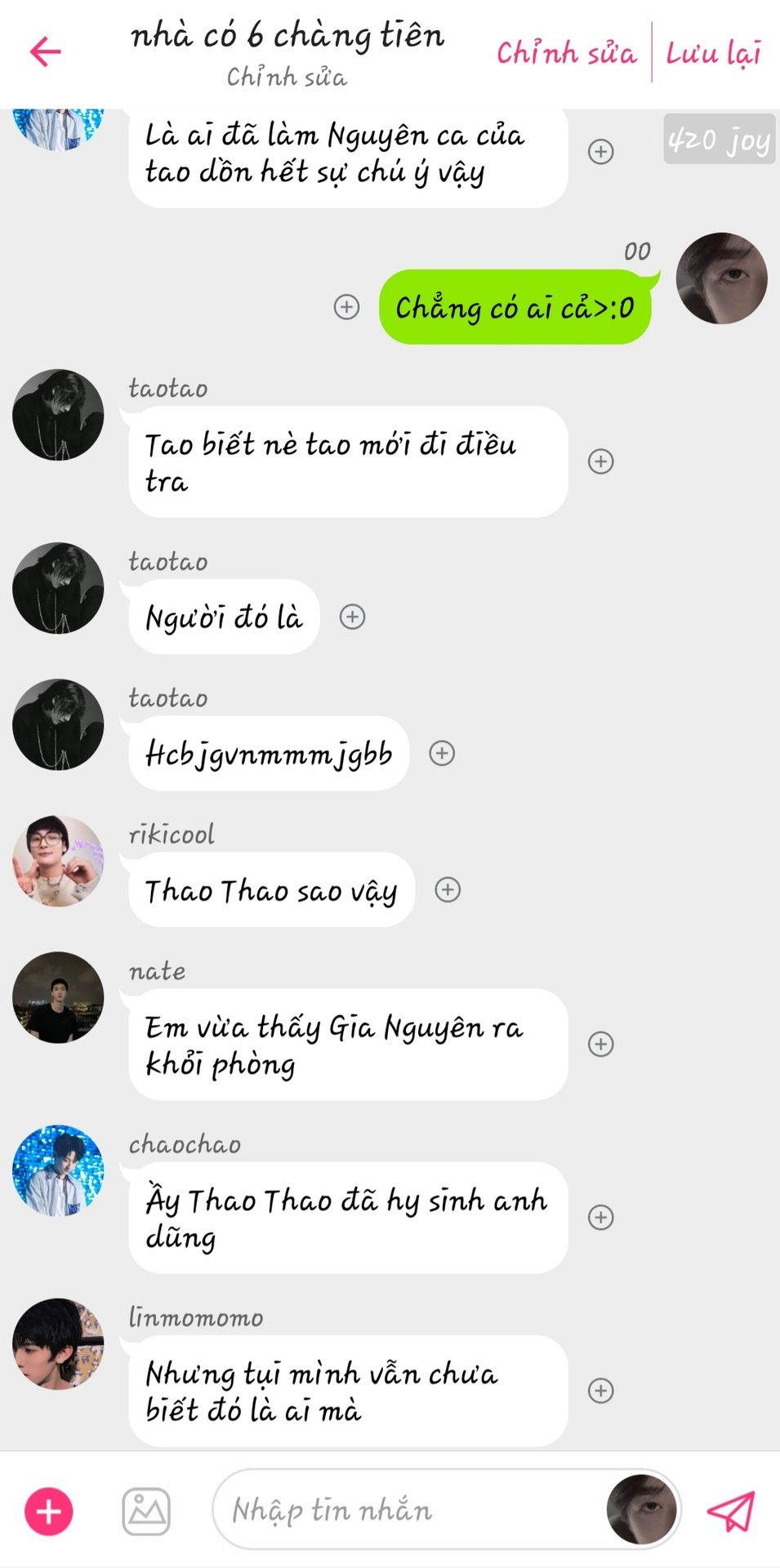The height and width of the screenshot is (1568, 780).
Task: Tap the green bubble 'Chẳng có ai cả>:0'
Action: coord(515,307)
